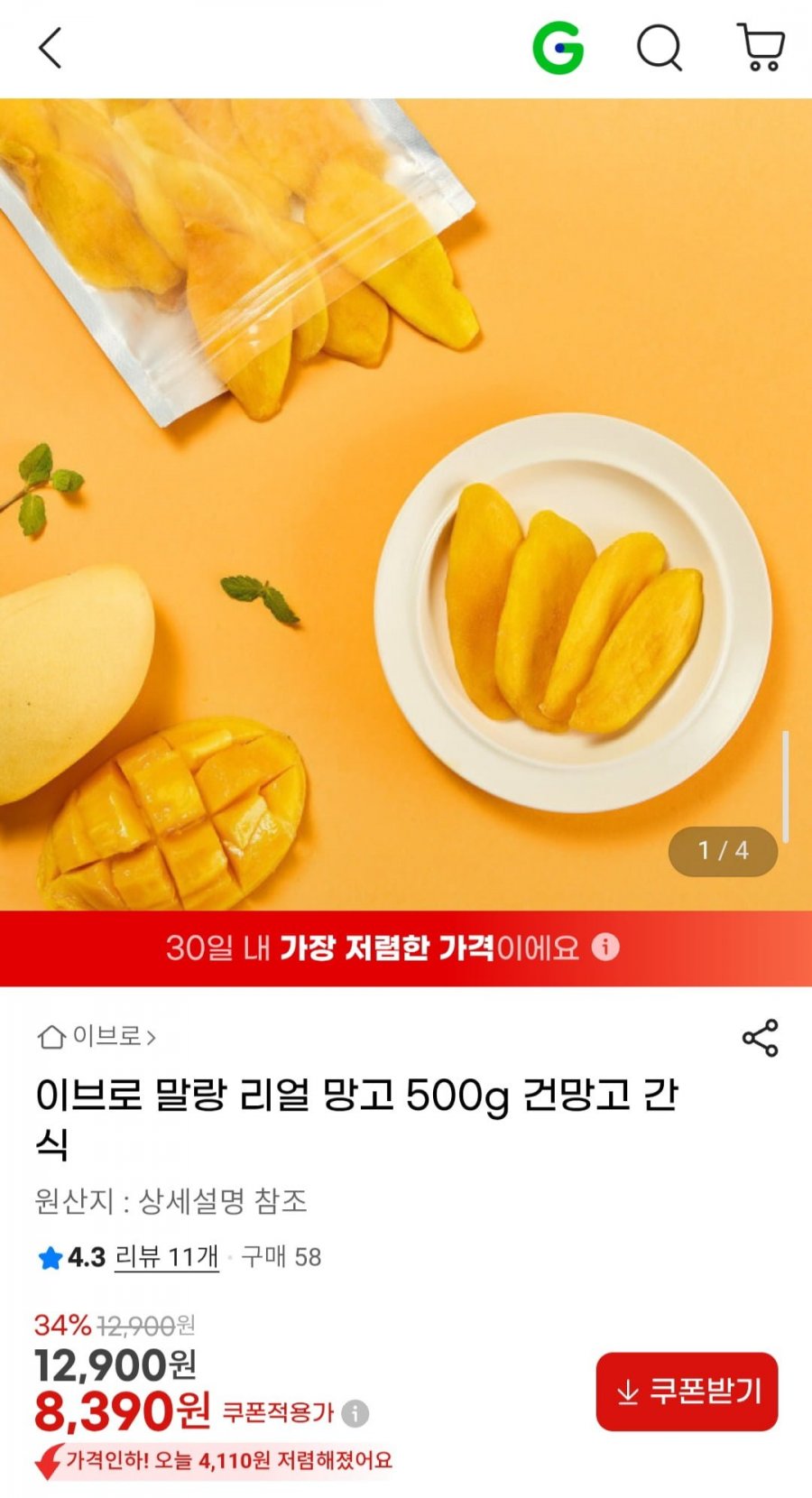Open the shopping cart
This screenshot has width=812, height=1498.
pyautogui.click(x=761, y=48)
